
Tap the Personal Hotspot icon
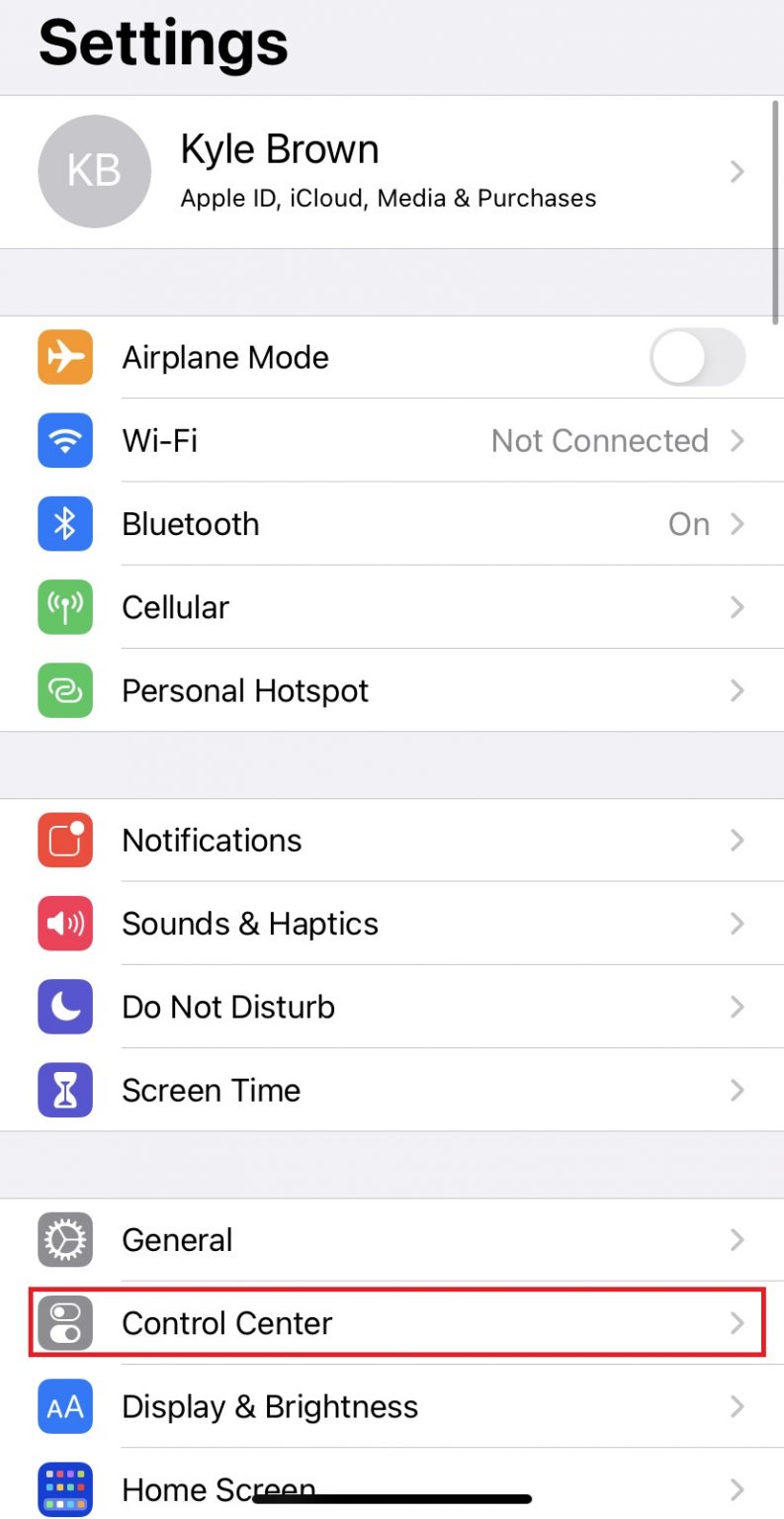click(x=64, y=690)
